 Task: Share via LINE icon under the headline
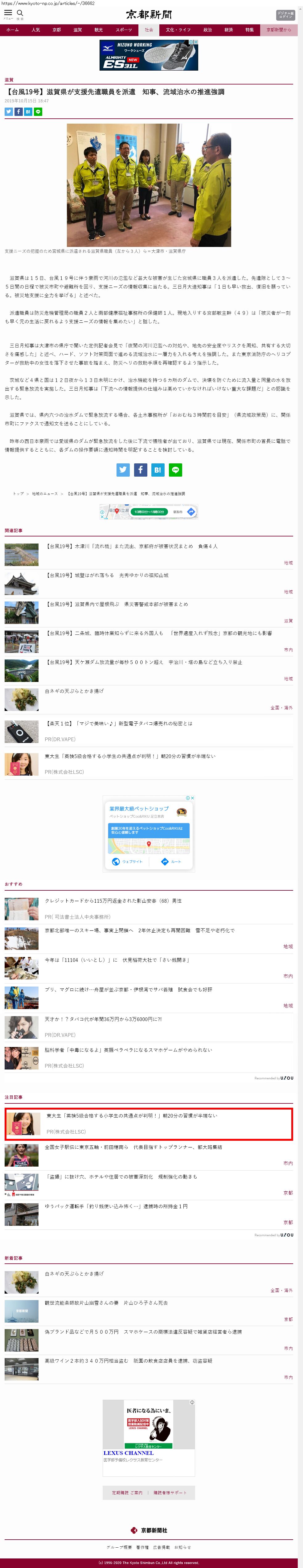[x=38, y=111]
